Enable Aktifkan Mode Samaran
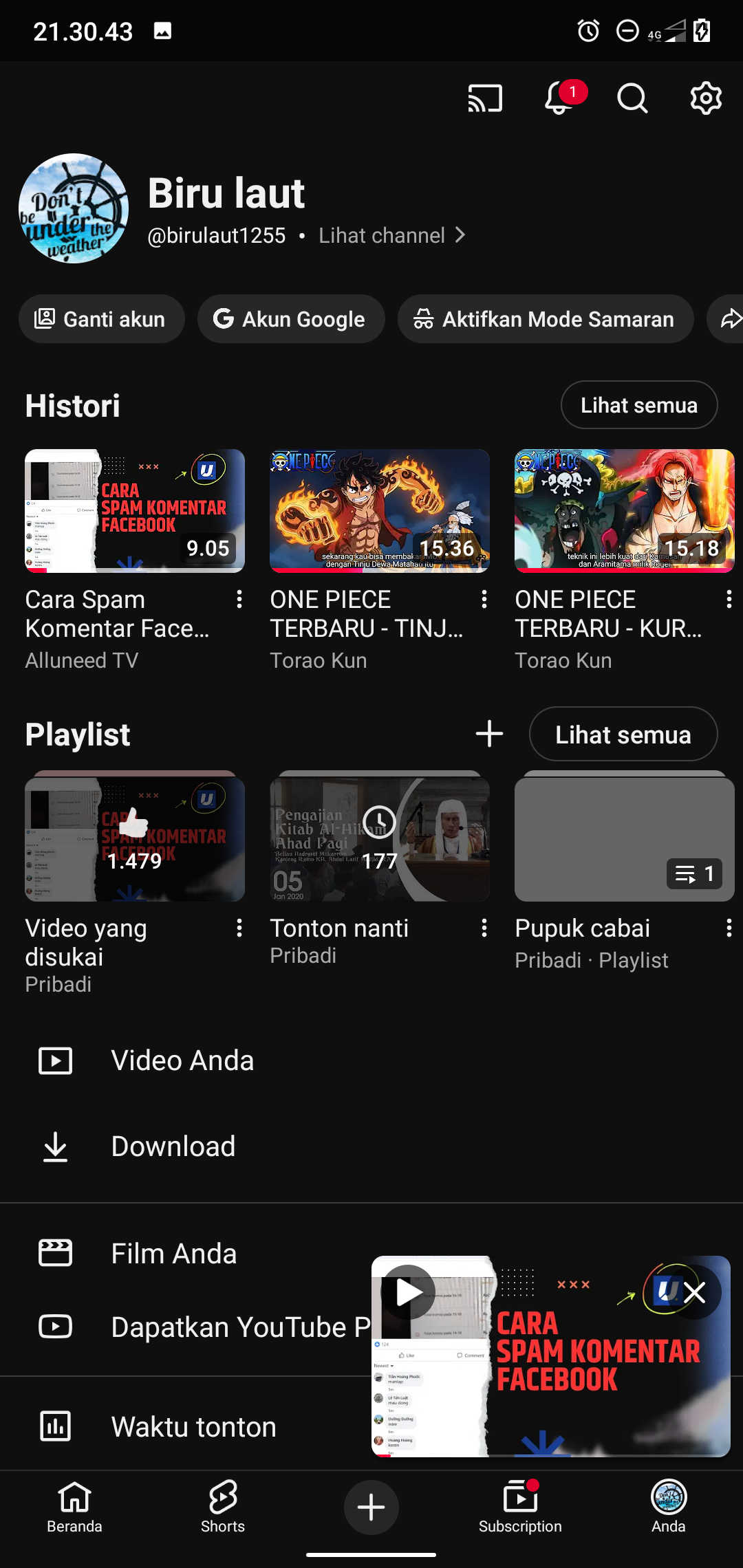Viewport: 743px width, 1568px height. tap(545, 319)
